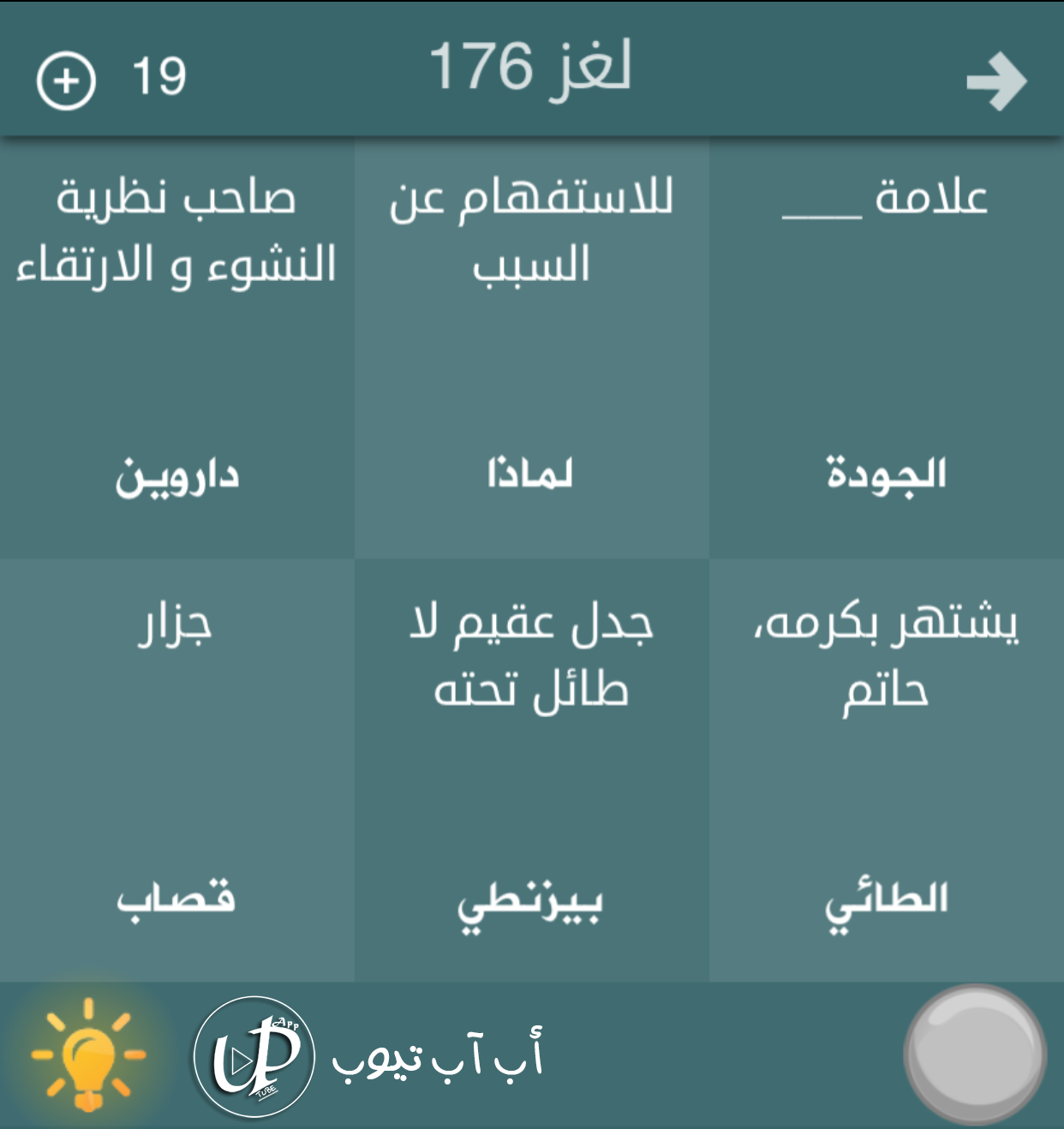Open the داروين puzzle tile
Screen dimensions: 1064x1129
(x=177, y=347)
